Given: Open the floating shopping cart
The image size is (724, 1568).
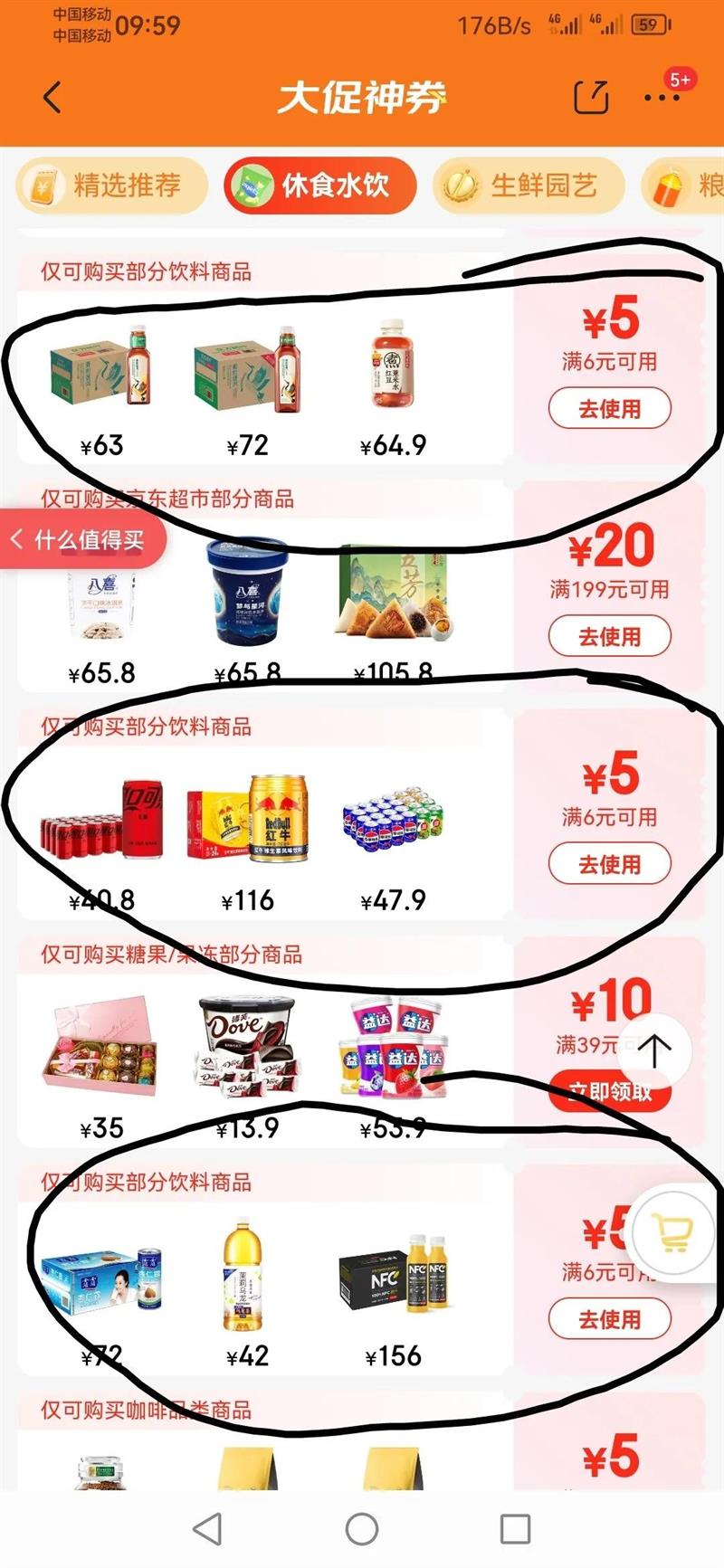Looking at the screenshot, I should point(673,1232).
